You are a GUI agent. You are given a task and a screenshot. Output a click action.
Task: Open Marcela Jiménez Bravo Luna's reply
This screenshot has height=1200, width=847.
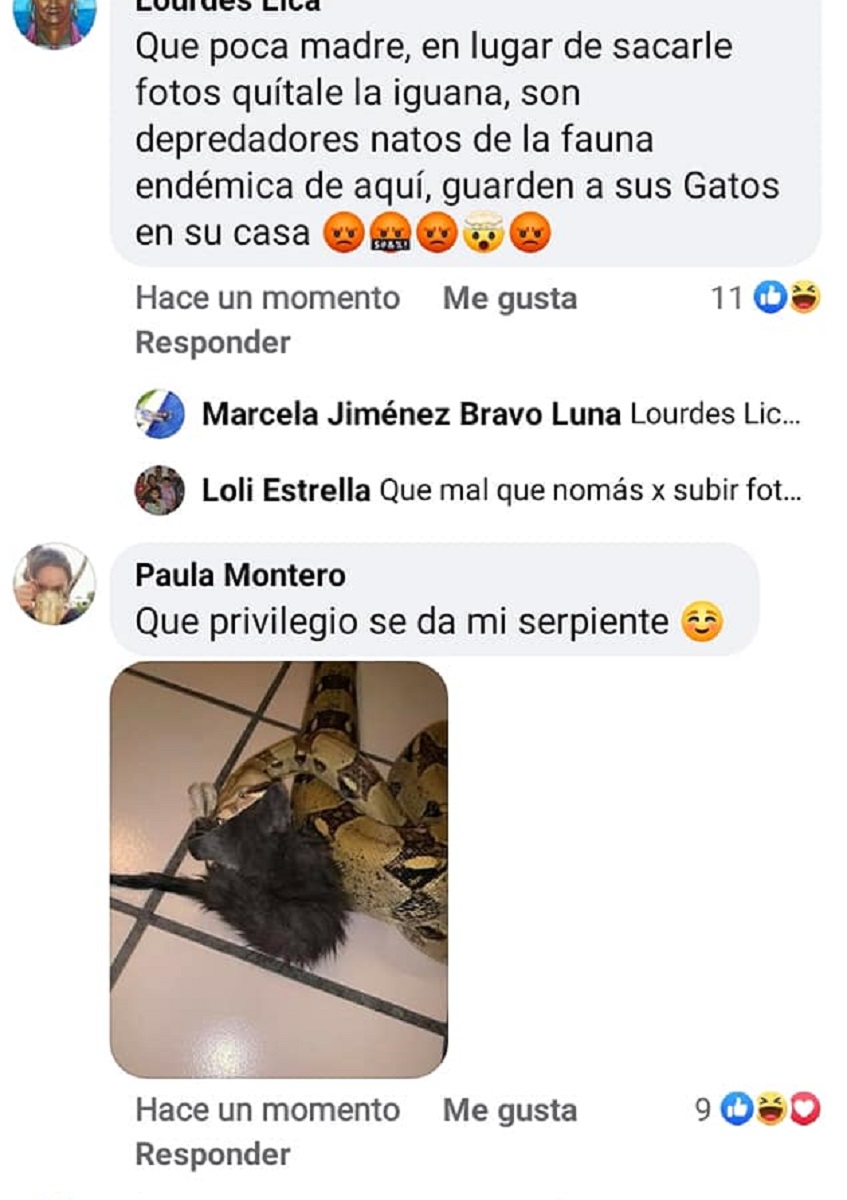[500, 415]
